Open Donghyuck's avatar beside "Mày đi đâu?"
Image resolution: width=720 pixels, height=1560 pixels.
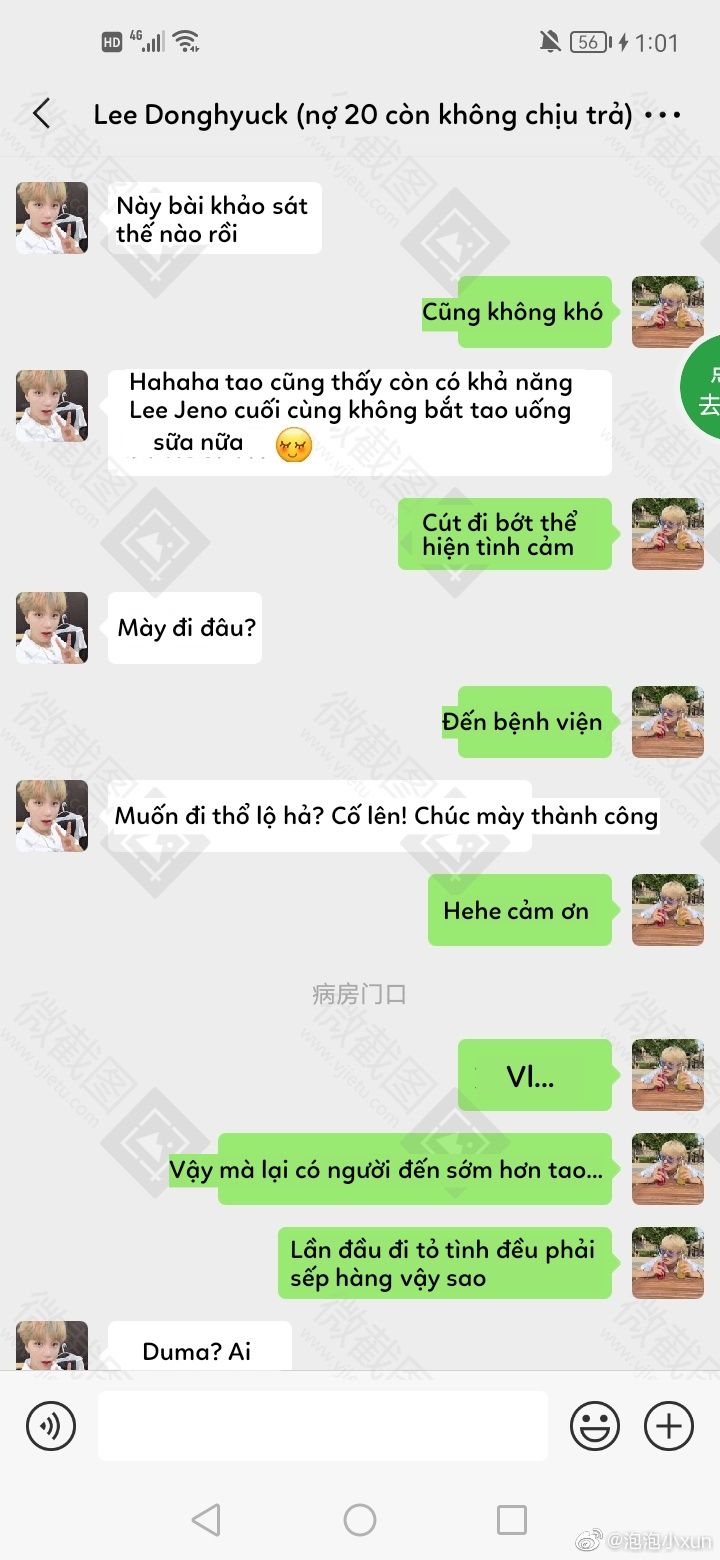(x=52, y=628)
